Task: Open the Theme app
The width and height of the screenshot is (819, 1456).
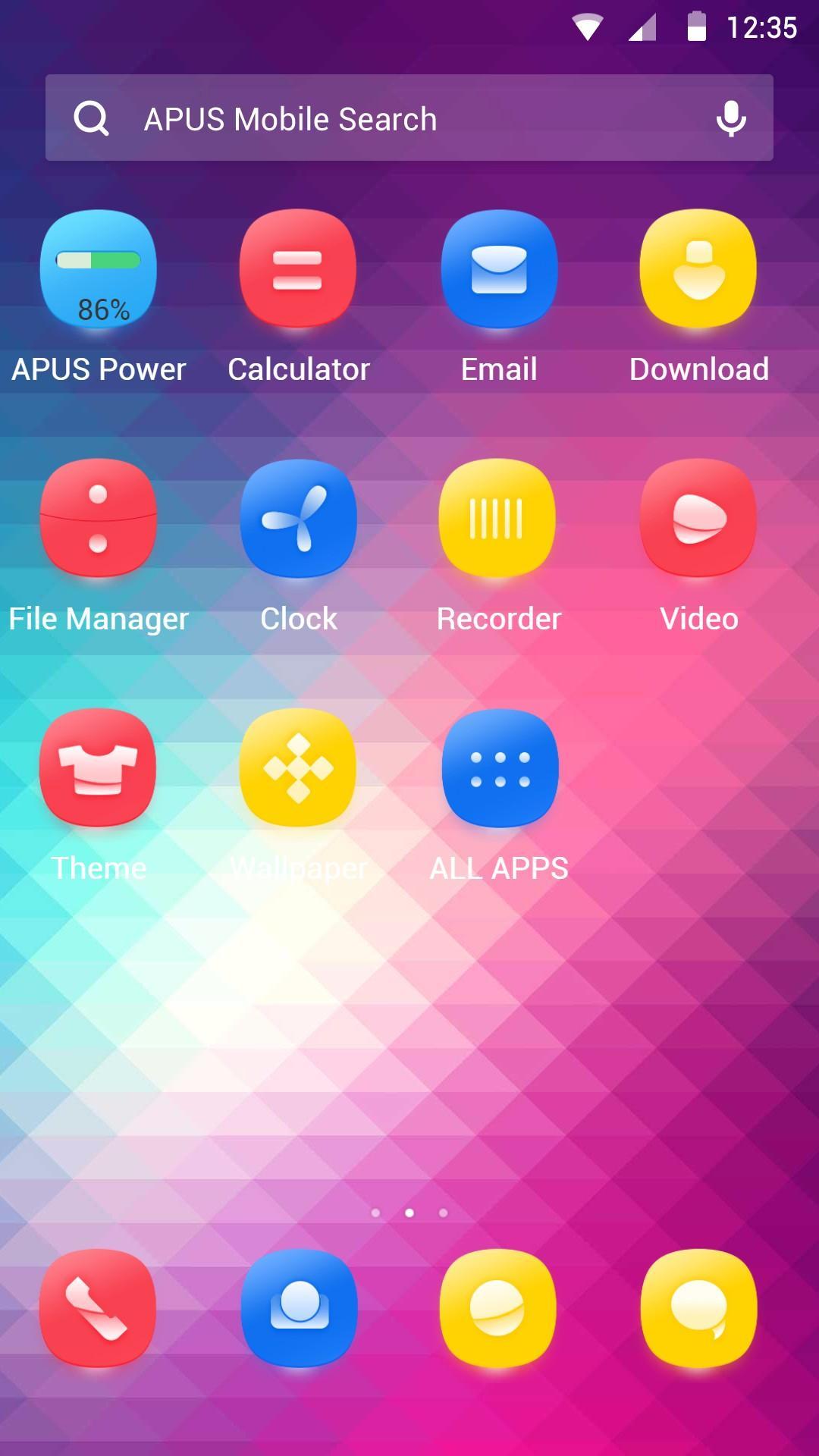Action: (99, 768)
